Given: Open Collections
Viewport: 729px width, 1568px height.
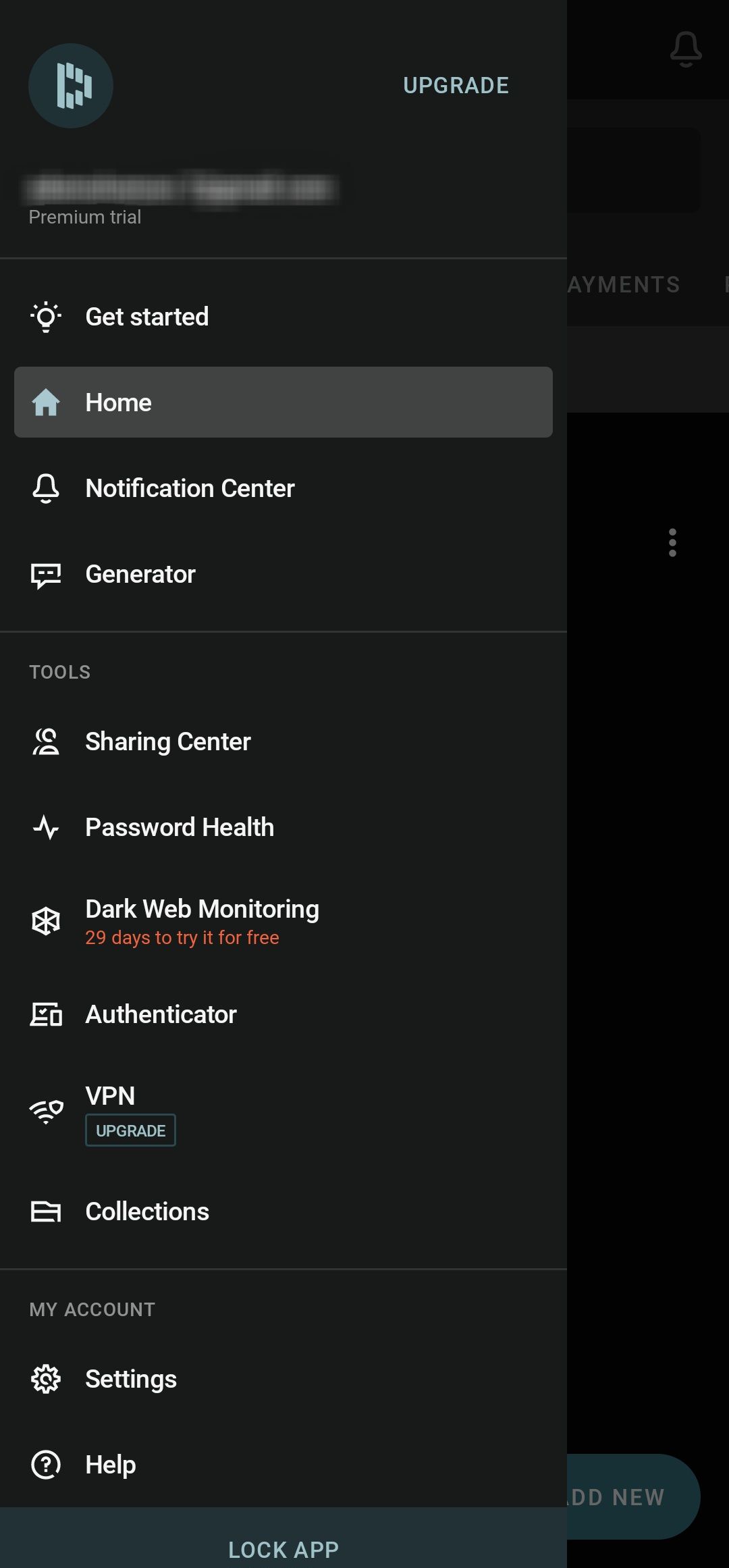Looking at the screenshot, I should point(283,1211).
